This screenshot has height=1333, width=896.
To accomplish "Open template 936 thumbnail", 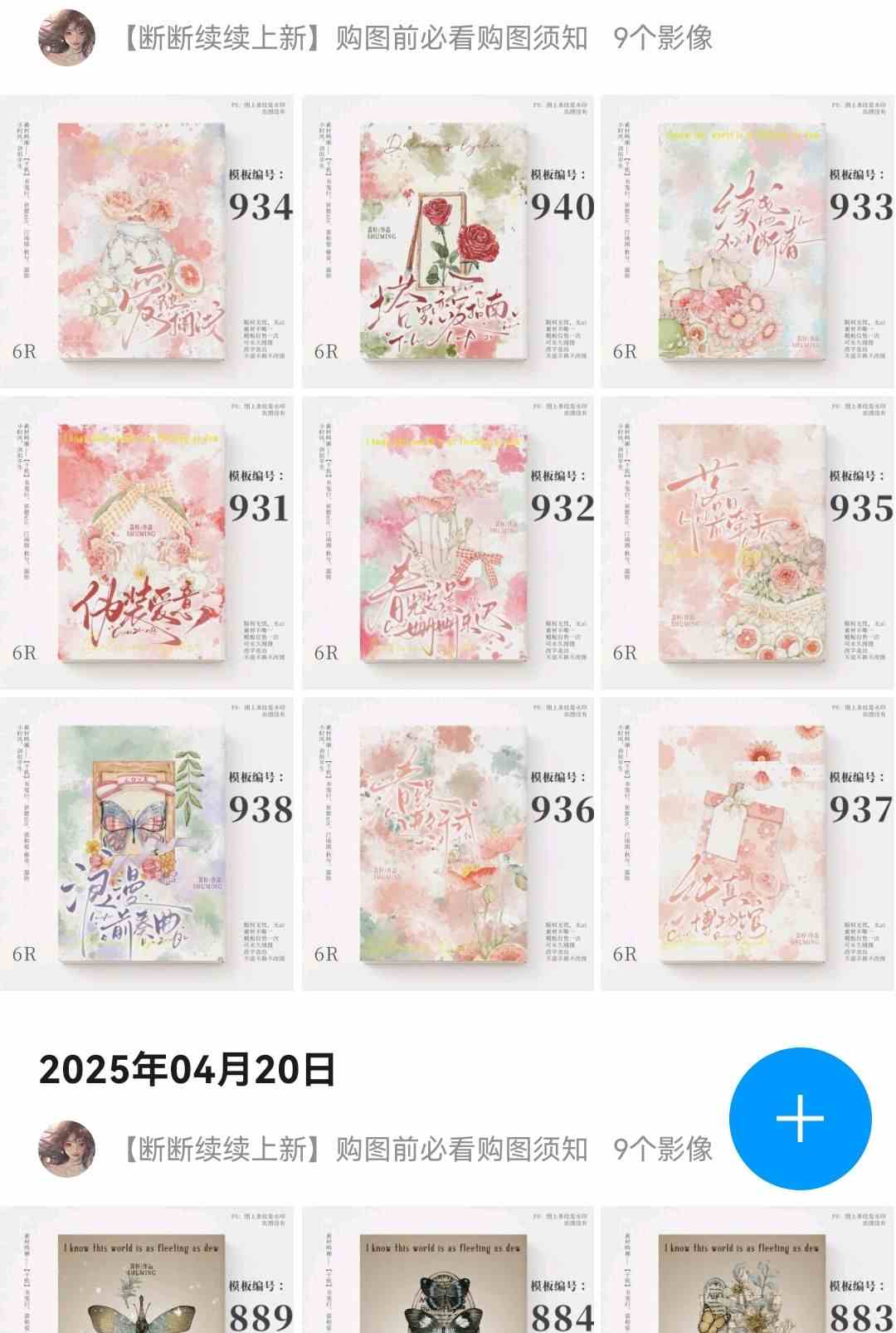I will click(447, 844).
